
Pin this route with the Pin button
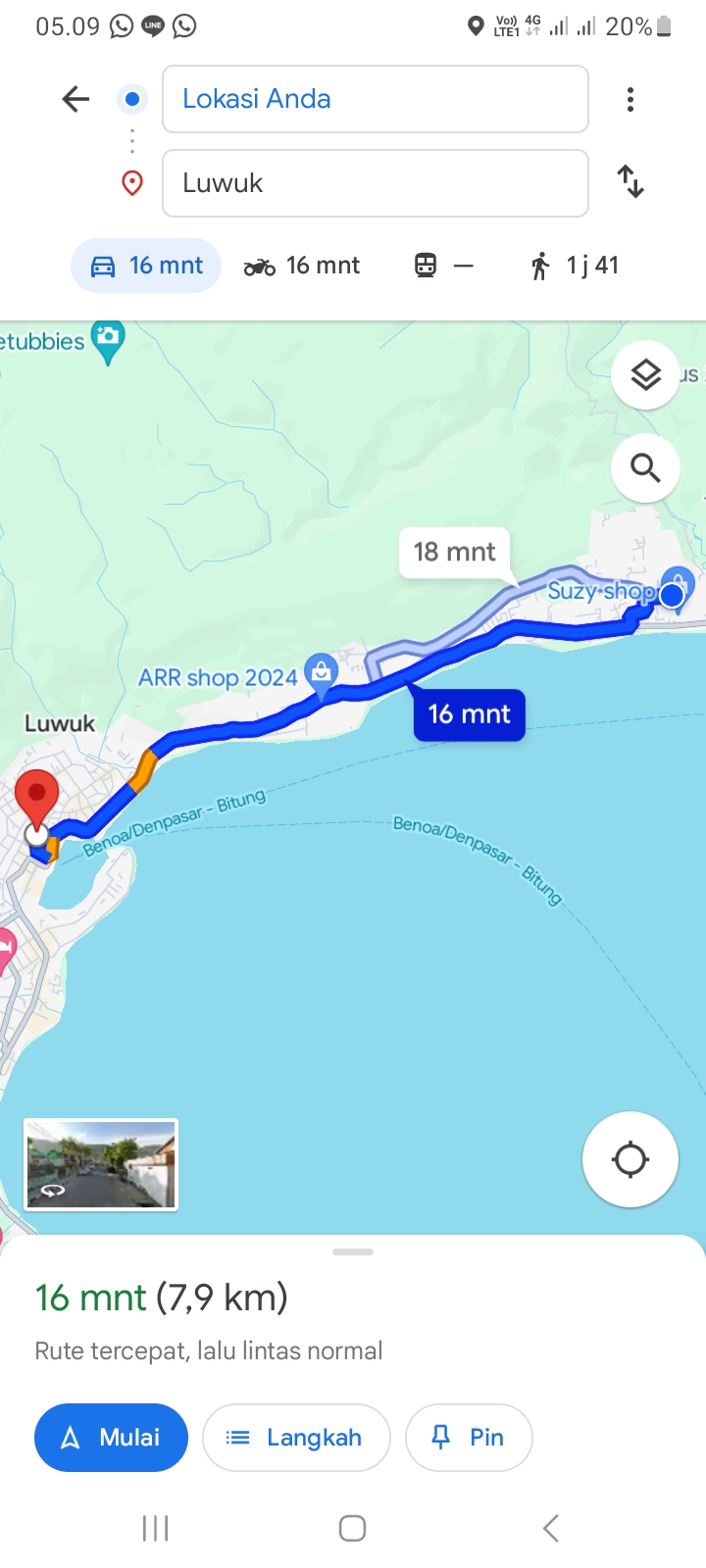(x=469, y=1438)
